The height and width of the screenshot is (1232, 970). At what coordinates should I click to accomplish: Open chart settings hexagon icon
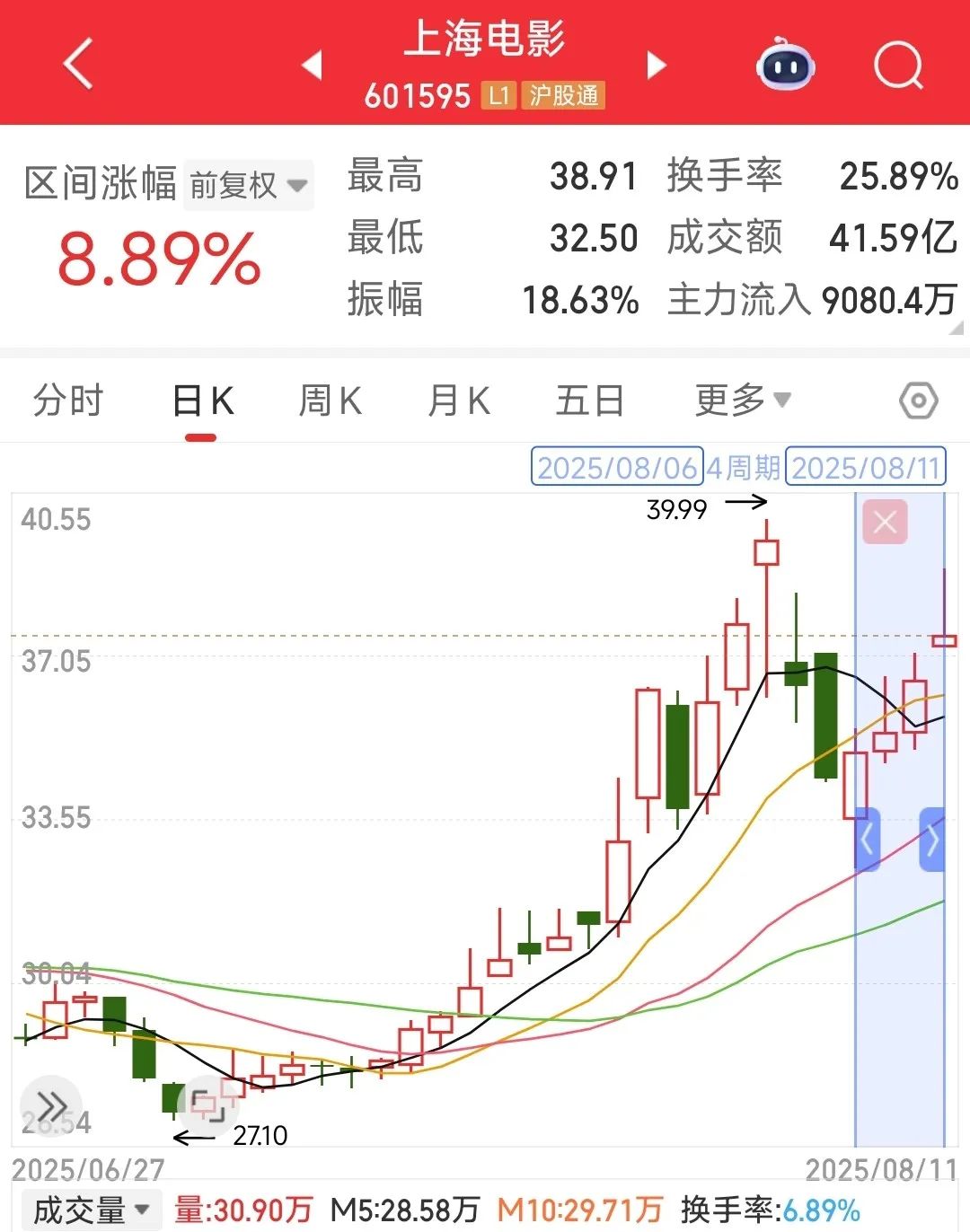pyautogui.click(x=918, y=400)
